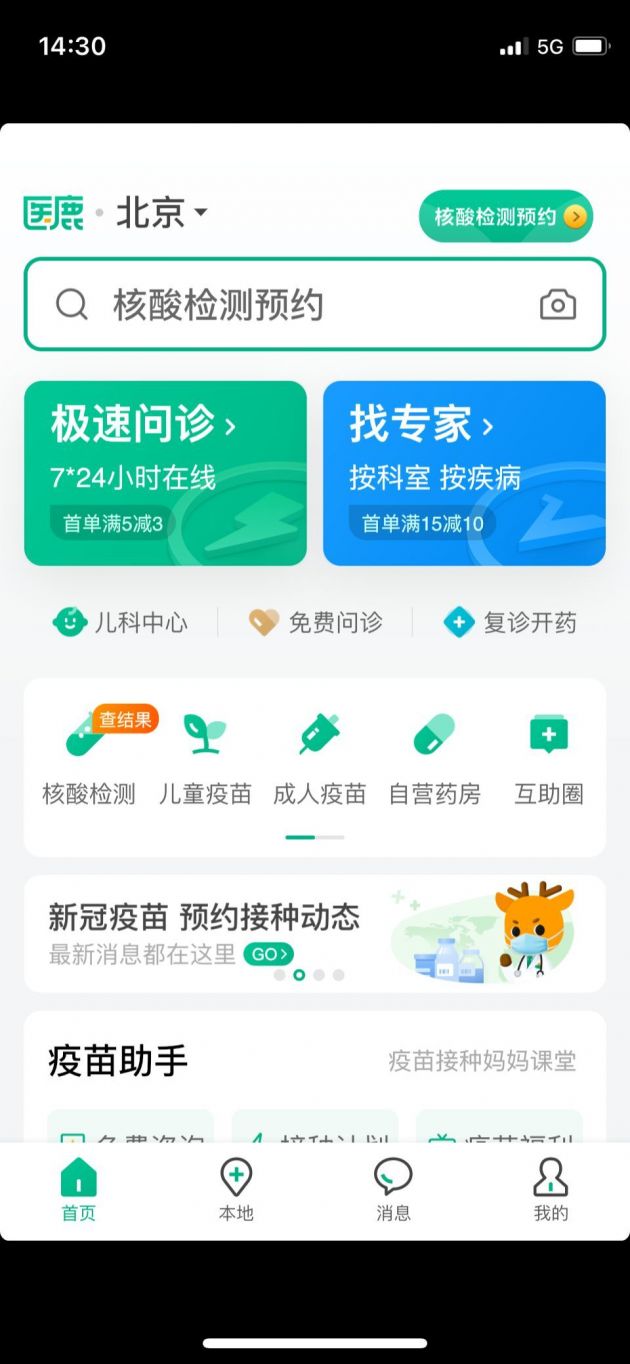Open 免费问诊

coord(316,623)
